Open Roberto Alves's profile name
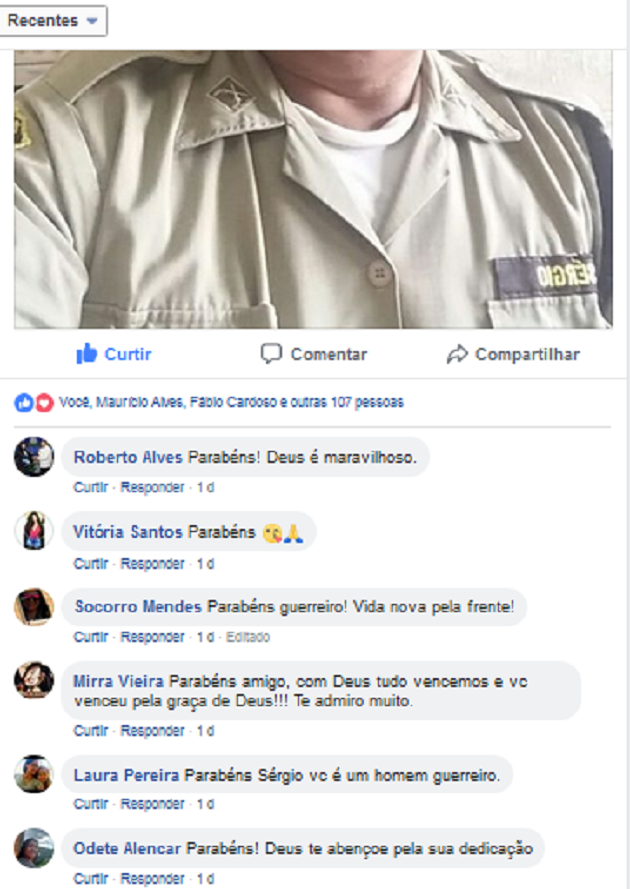Screen dimensions: 630x889 [x=129, y=456]
